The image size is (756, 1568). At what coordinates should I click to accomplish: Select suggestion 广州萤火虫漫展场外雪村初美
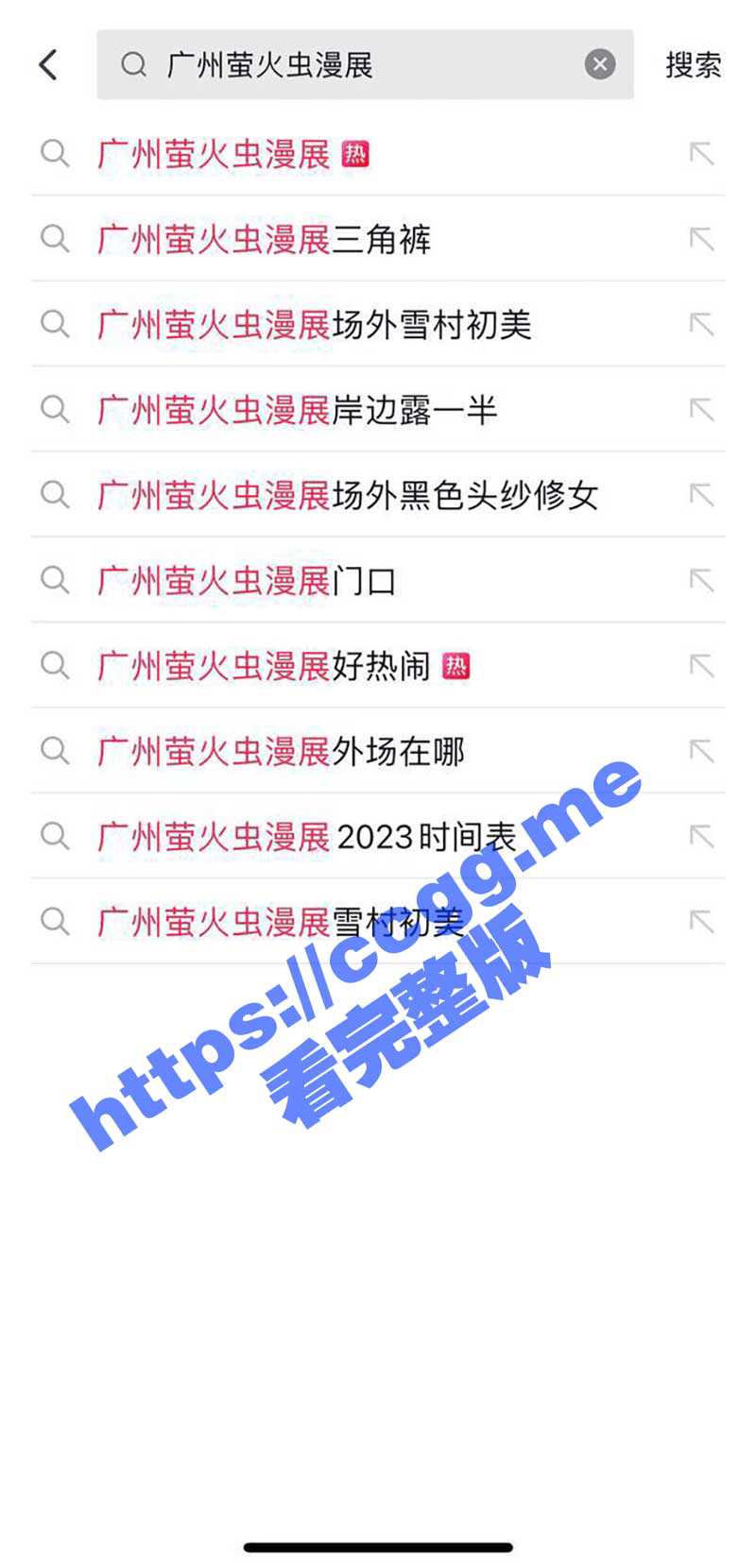[x=314, y=325]
